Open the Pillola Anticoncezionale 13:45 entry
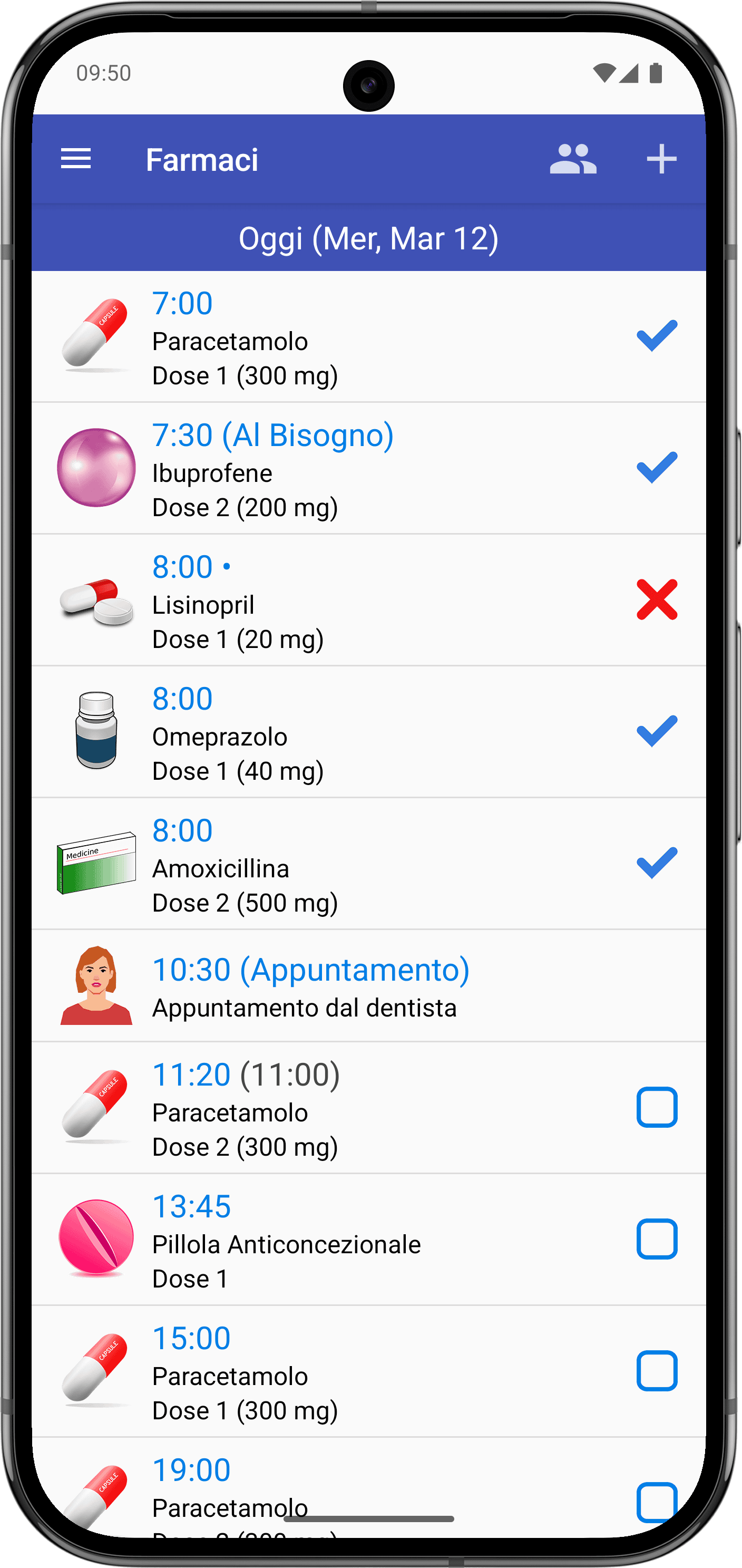 [x=368, y=1240]
